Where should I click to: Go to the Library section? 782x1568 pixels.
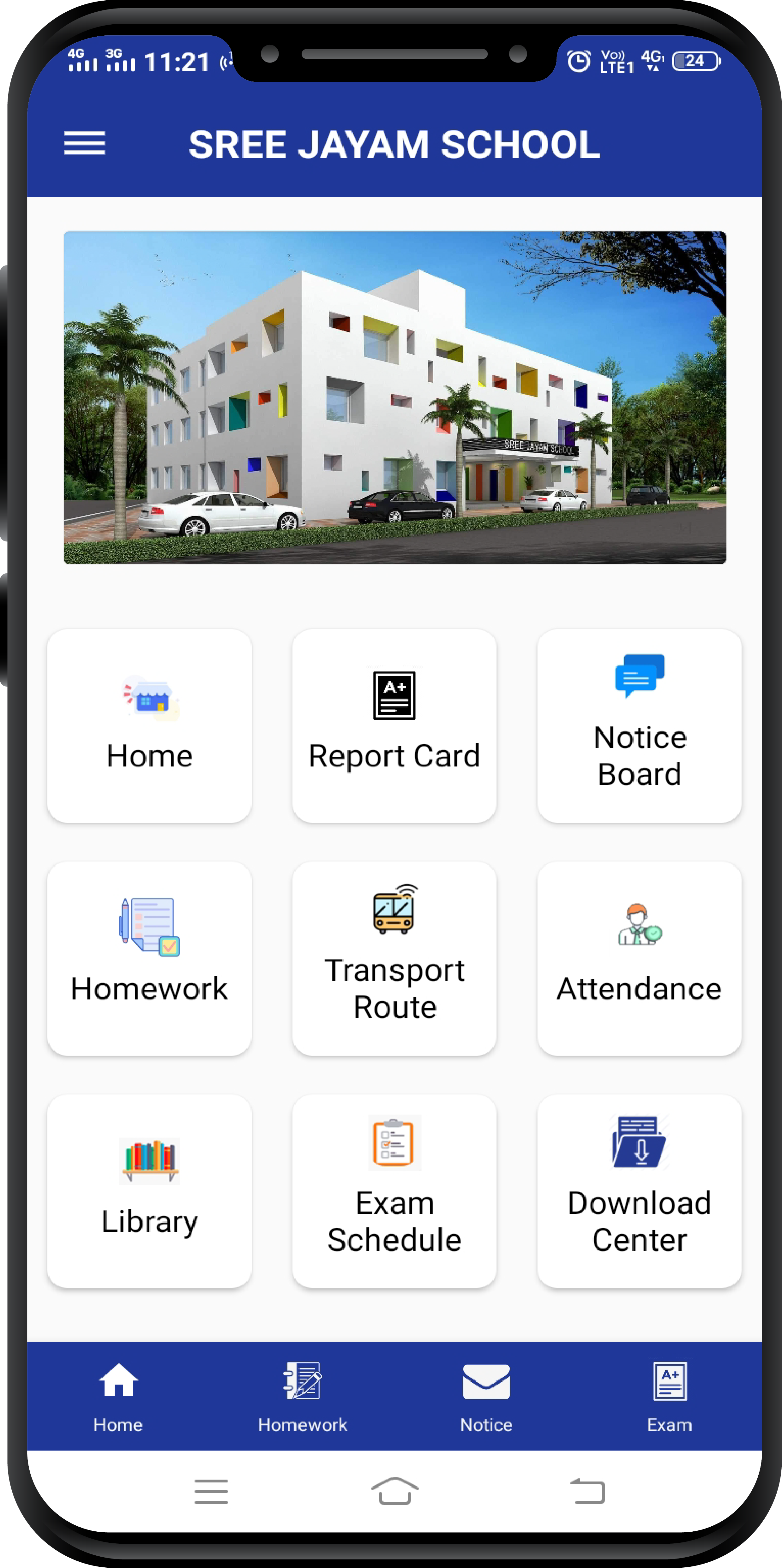[x=149, y=1191]
